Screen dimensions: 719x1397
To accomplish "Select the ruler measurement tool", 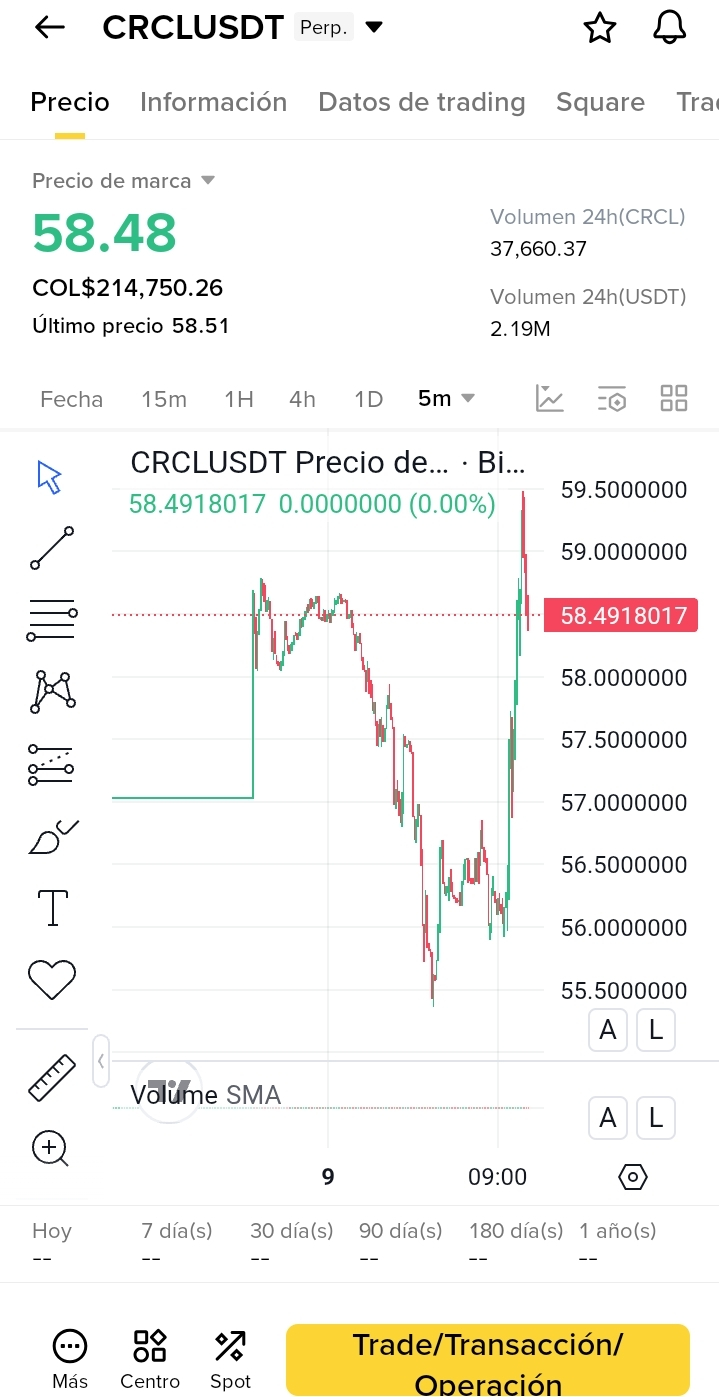I will (x=52, y=1078).
